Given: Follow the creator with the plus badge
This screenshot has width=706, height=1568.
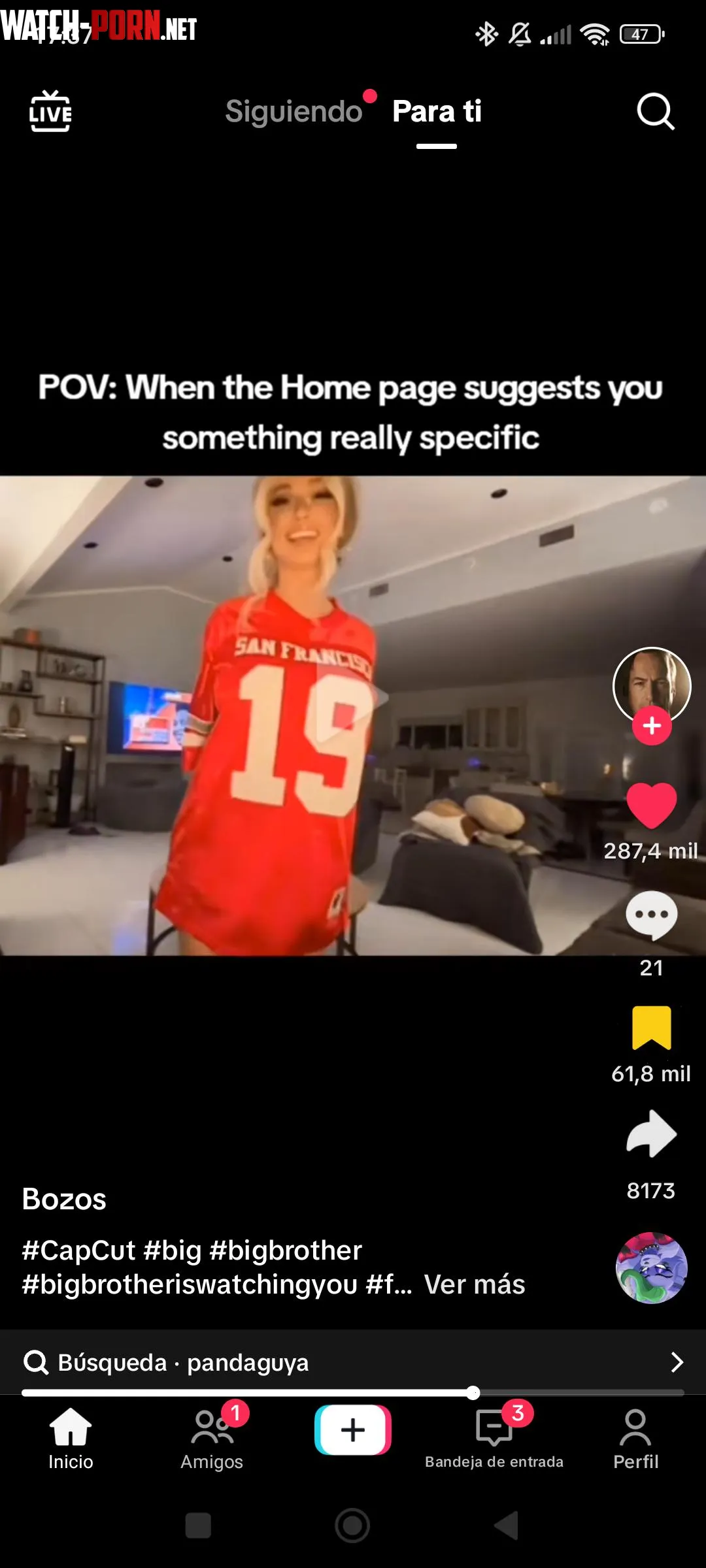Looking at the screenshot, I should tap(651, 726).
